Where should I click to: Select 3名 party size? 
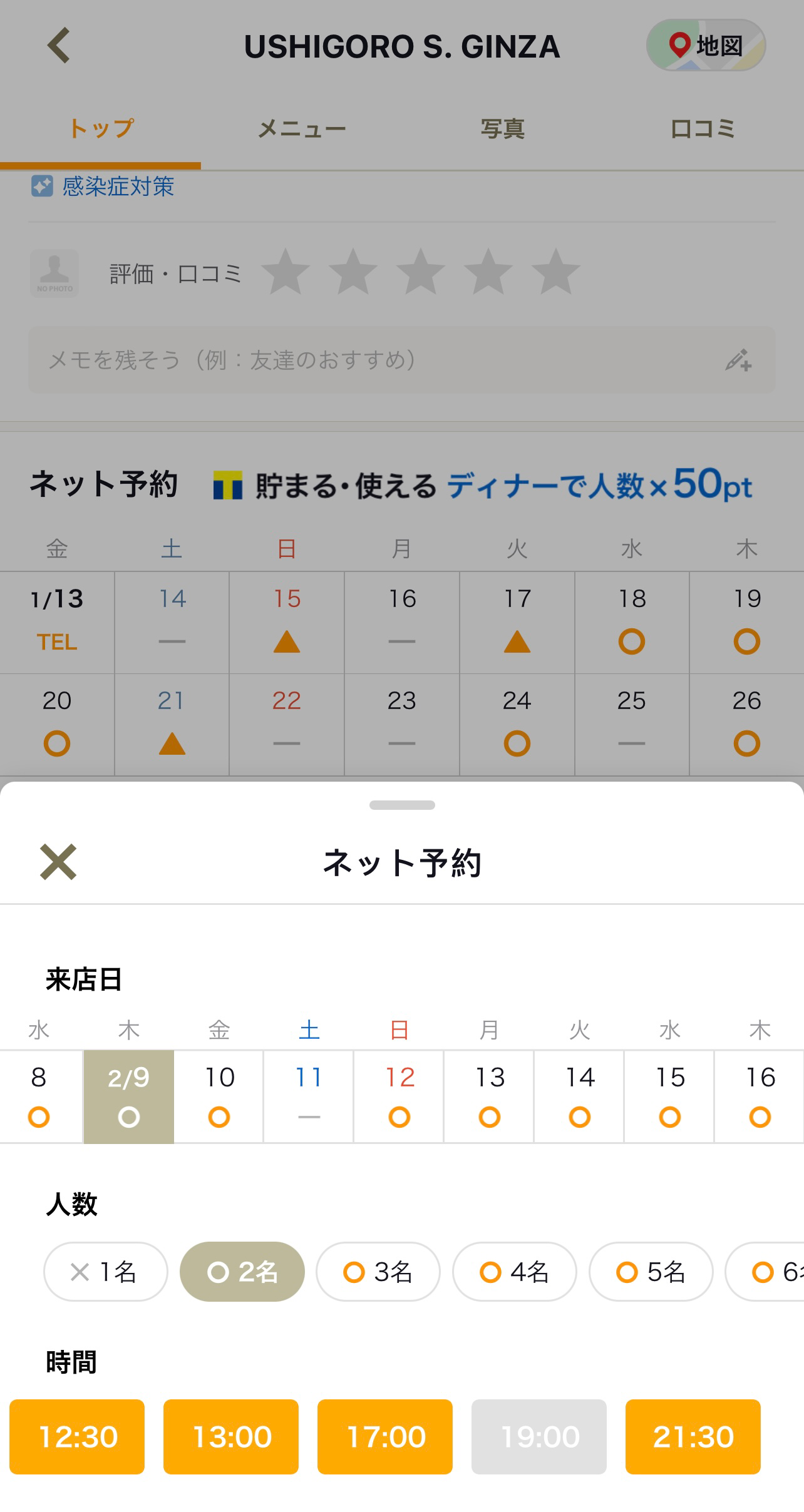(x=378, y=1272)
